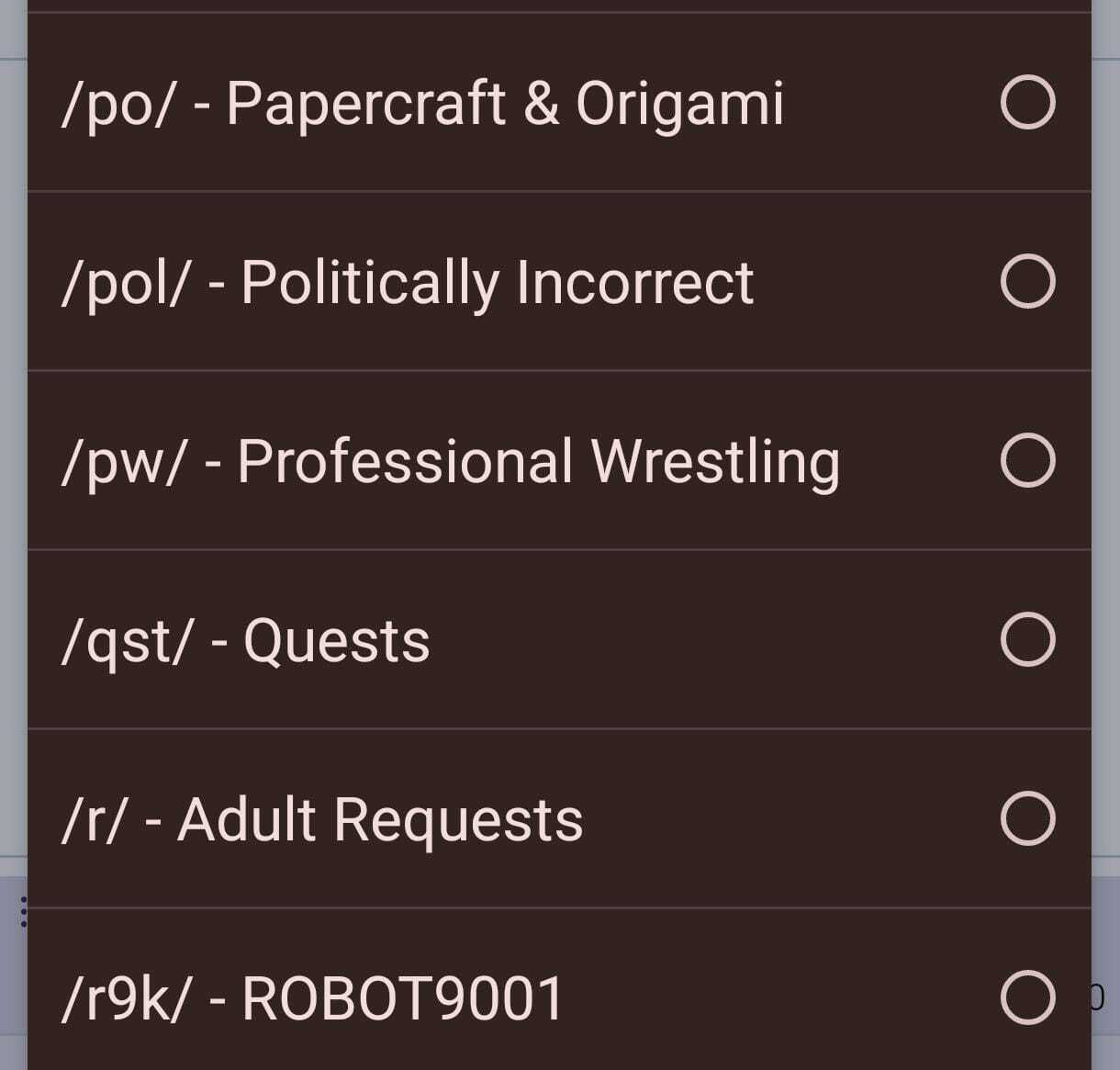
Task: Select /r9k/ ROBOT9001 from the list
Action: coord(1027,997)
